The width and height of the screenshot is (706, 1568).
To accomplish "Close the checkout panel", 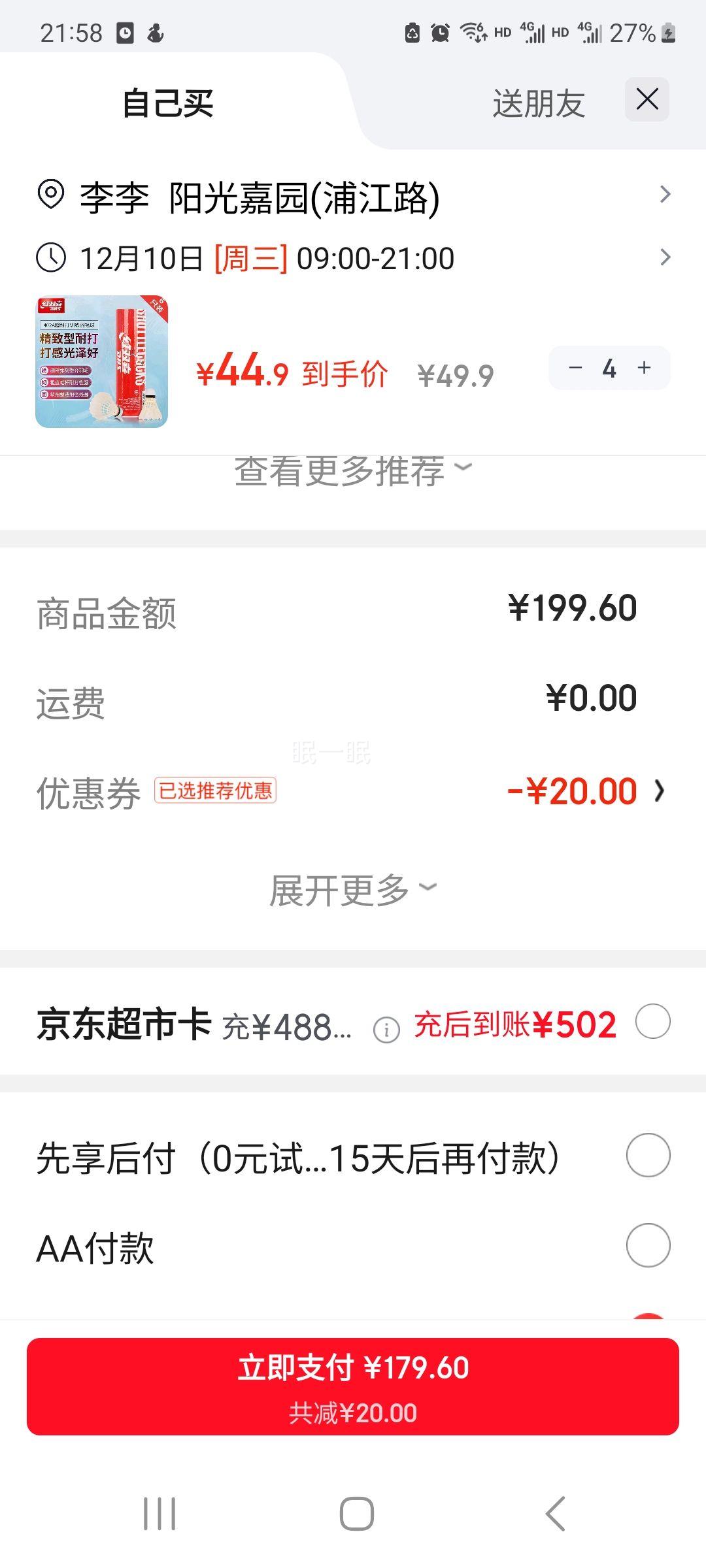I will (x=647, y=100).
